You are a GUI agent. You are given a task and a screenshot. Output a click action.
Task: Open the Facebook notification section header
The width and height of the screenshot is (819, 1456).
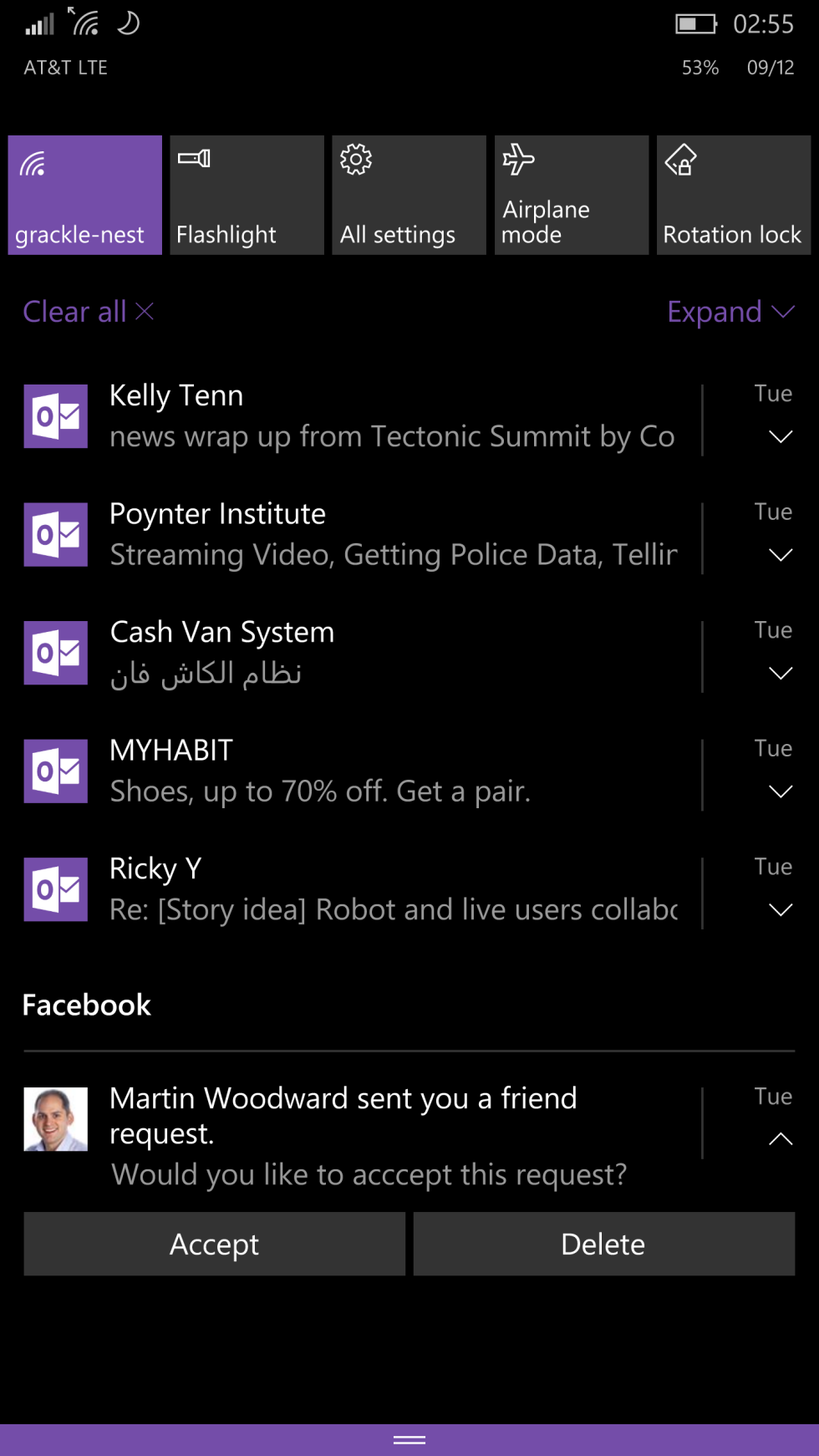(x=86, y=1005)
